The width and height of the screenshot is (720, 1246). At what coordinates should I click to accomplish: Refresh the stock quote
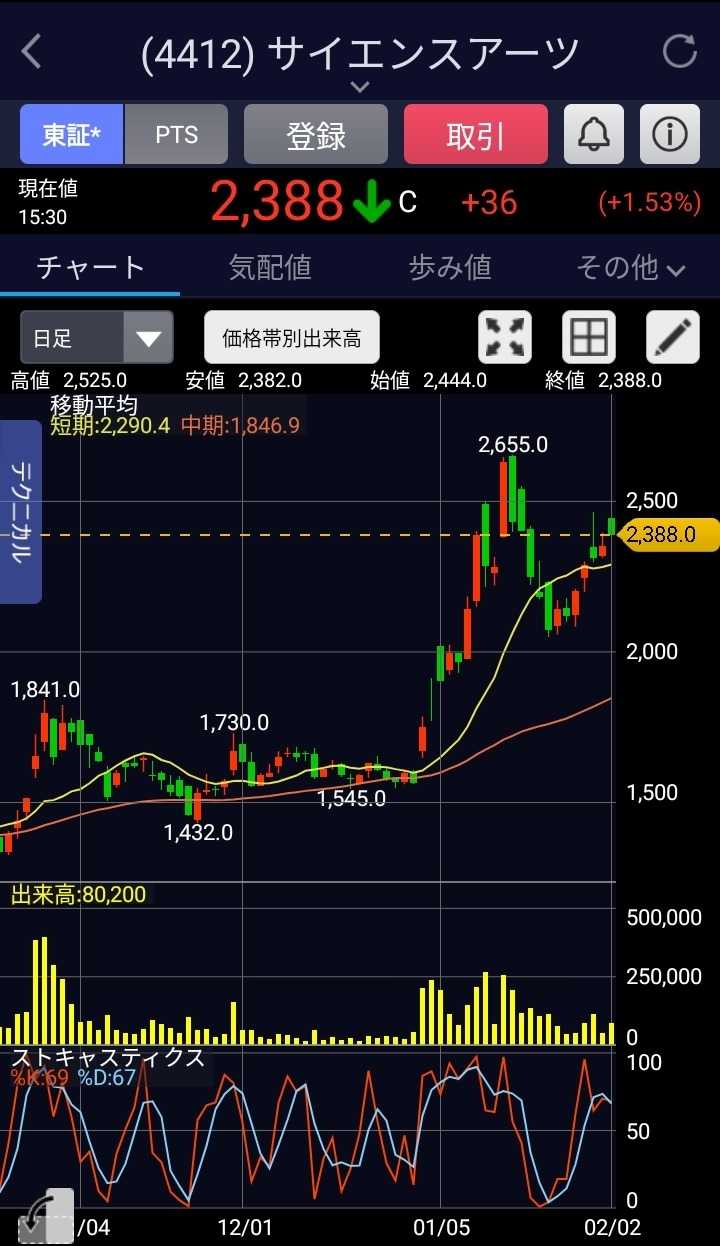pyautogui.click(x=680, y=52)
